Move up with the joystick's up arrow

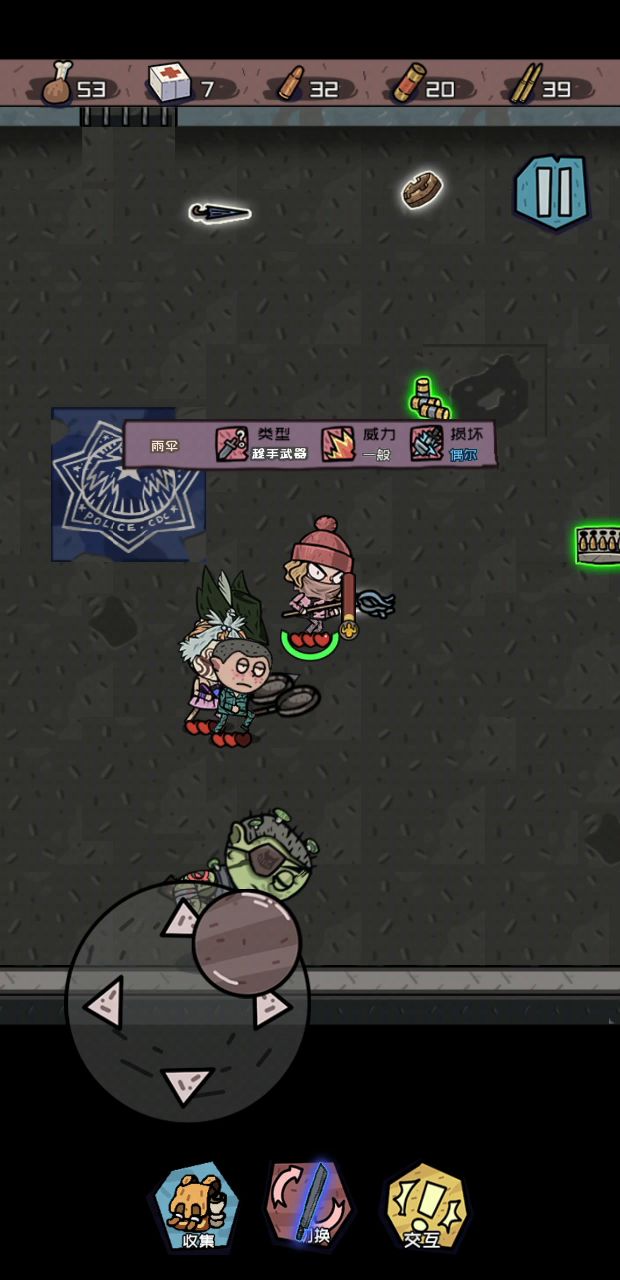[x=180, y=917]
